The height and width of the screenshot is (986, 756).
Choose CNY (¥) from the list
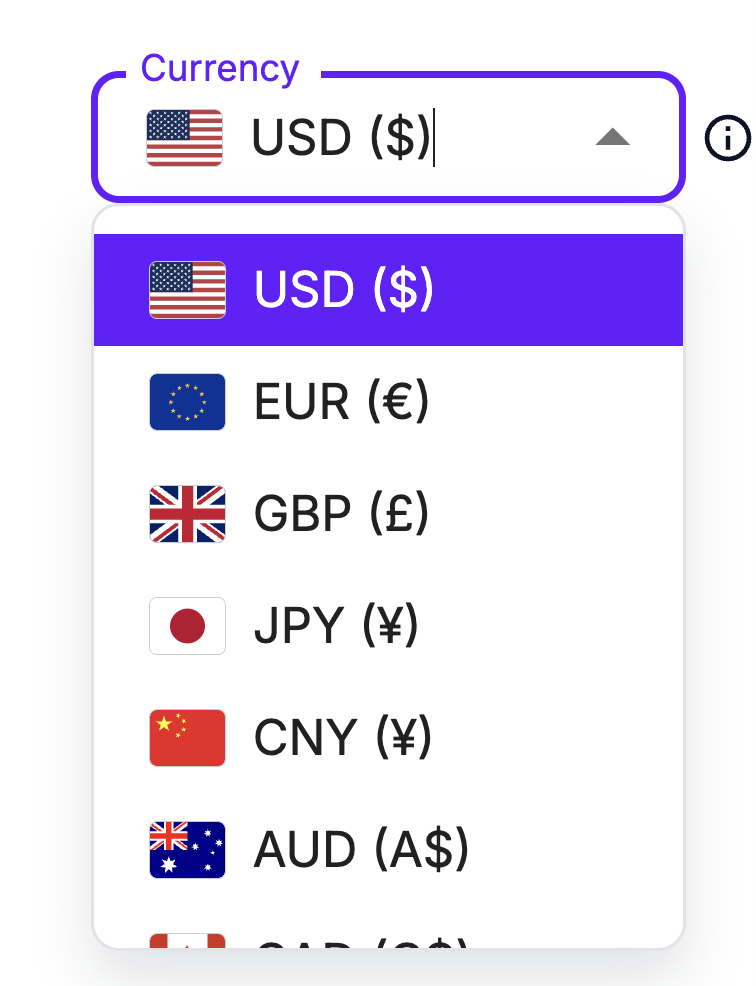(x=388, y=738)
